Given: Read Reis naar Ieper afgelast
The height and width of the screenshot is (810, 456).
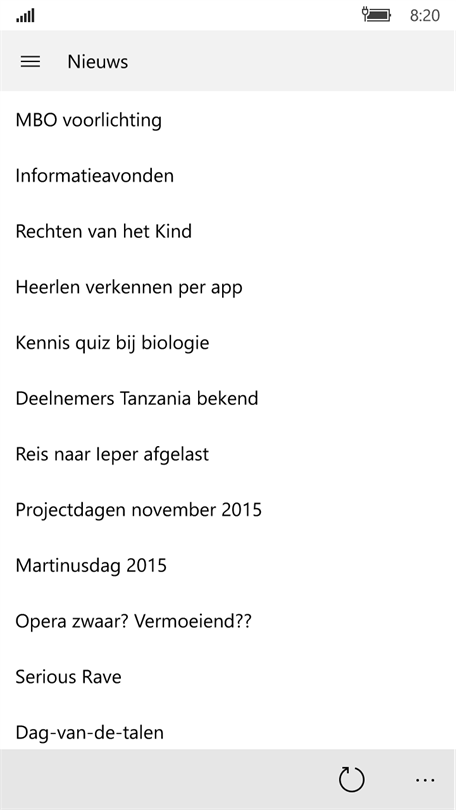Looking at the screenshot, I should 228,455.
